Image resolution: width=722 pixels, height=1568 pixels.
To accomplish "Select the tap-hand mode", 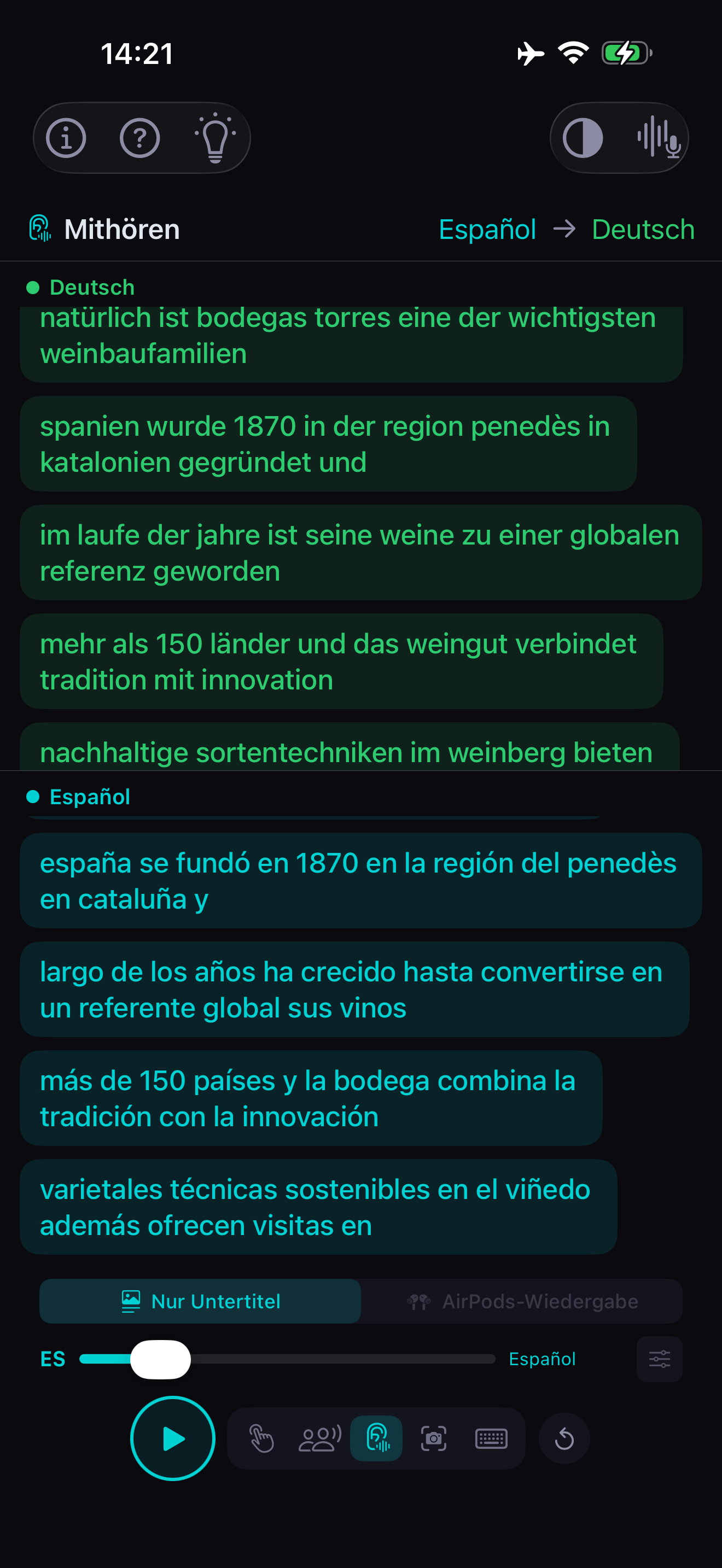I will [261, 1439].
